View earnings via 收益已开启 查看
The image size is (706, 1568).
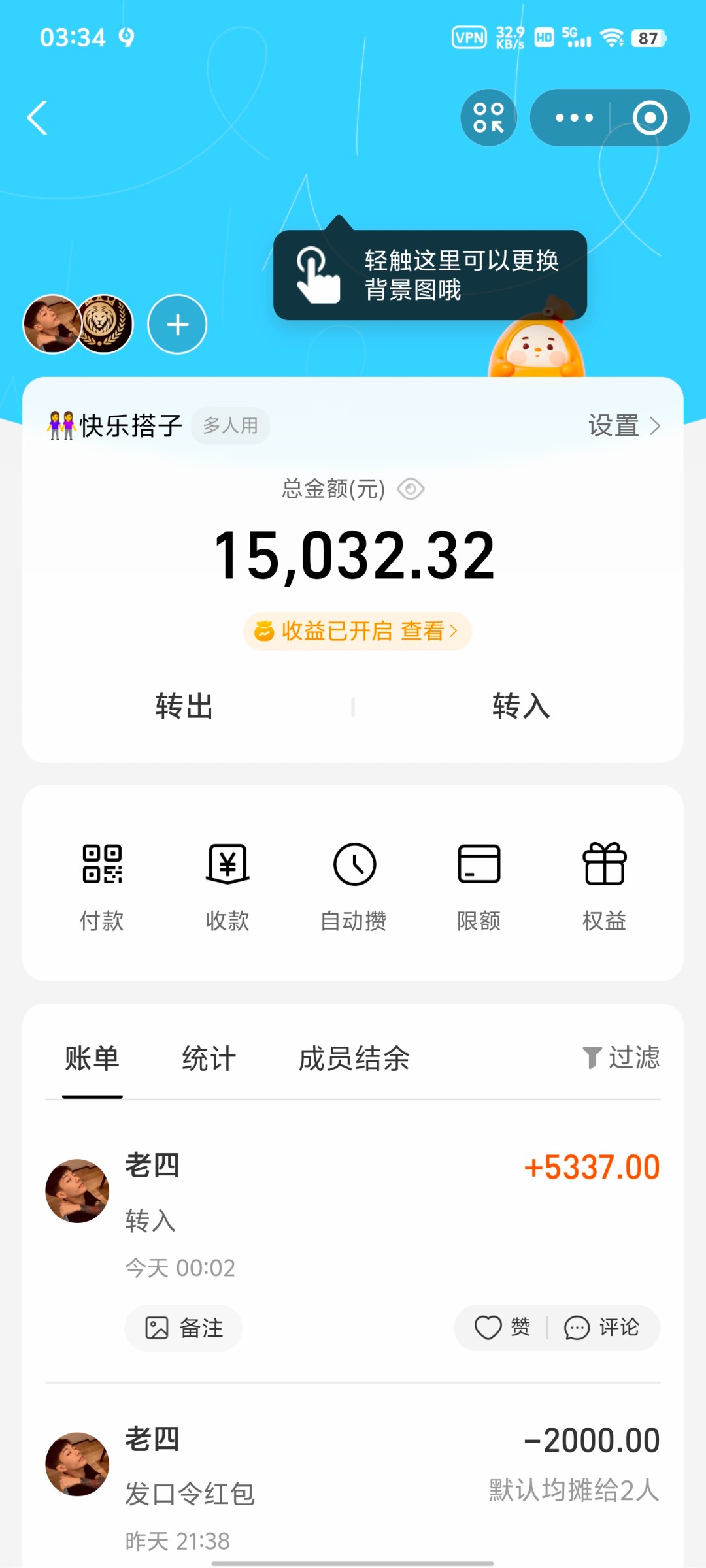pos(358,631)
